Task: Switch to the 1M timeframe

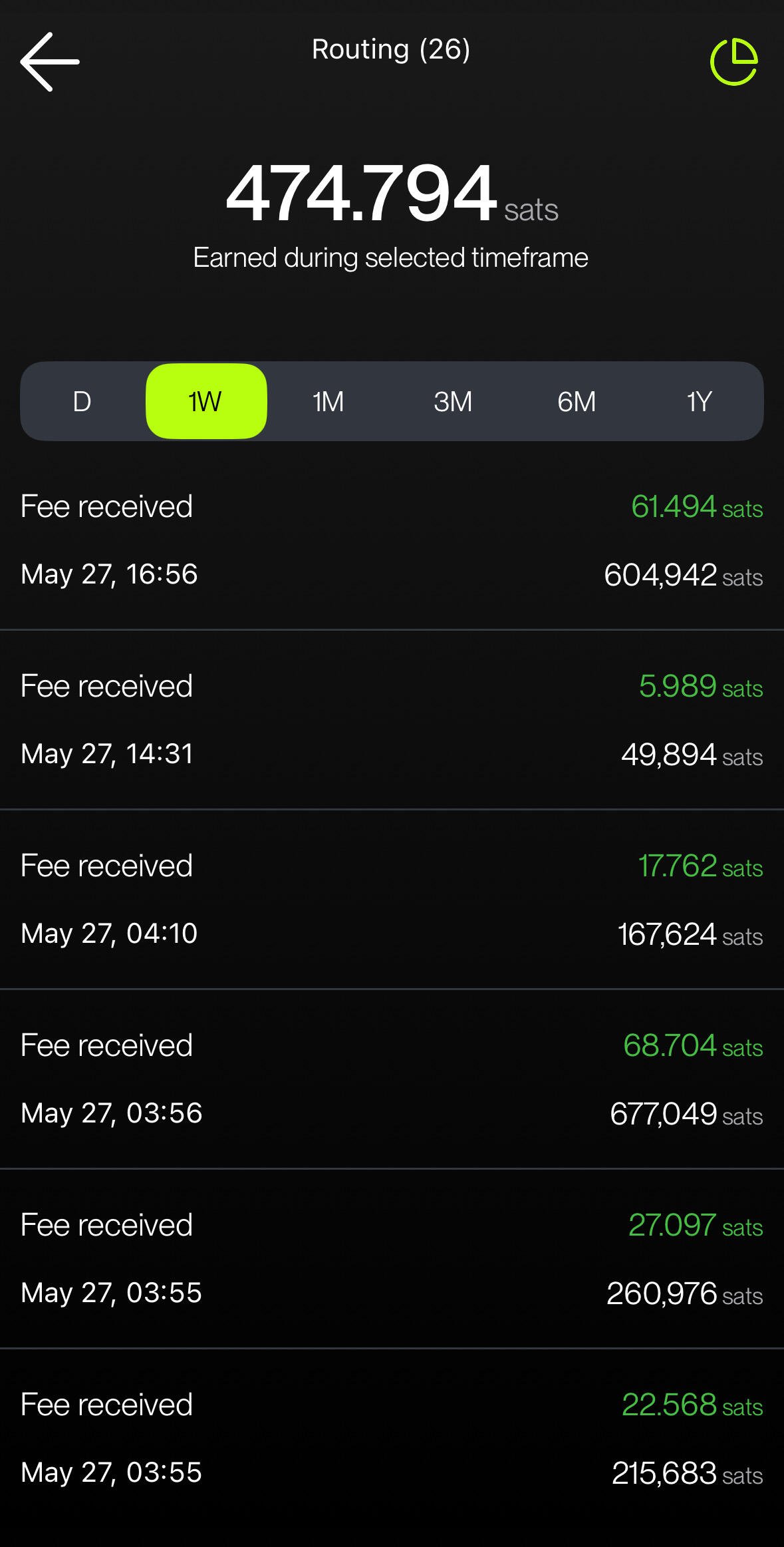Action: point(328,401)
